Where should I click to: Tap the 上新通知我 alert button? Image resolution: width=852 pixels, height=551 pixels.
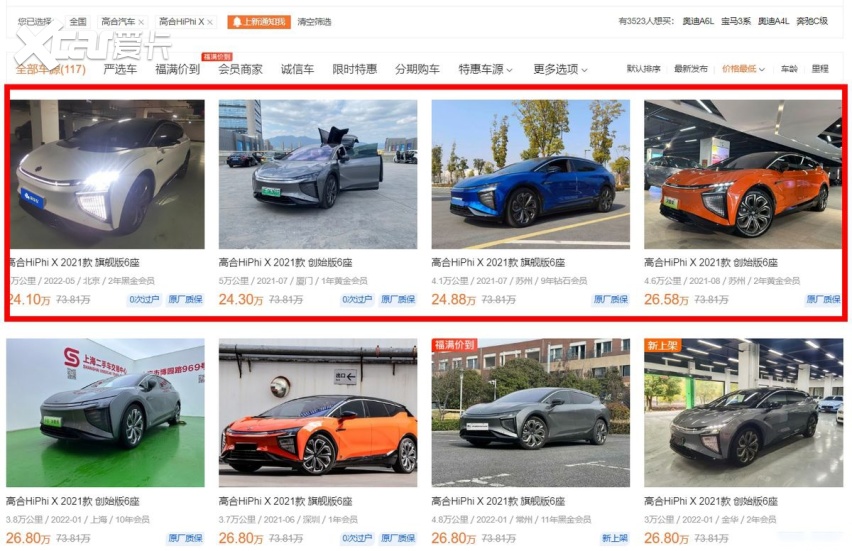[x=259, y=21]
